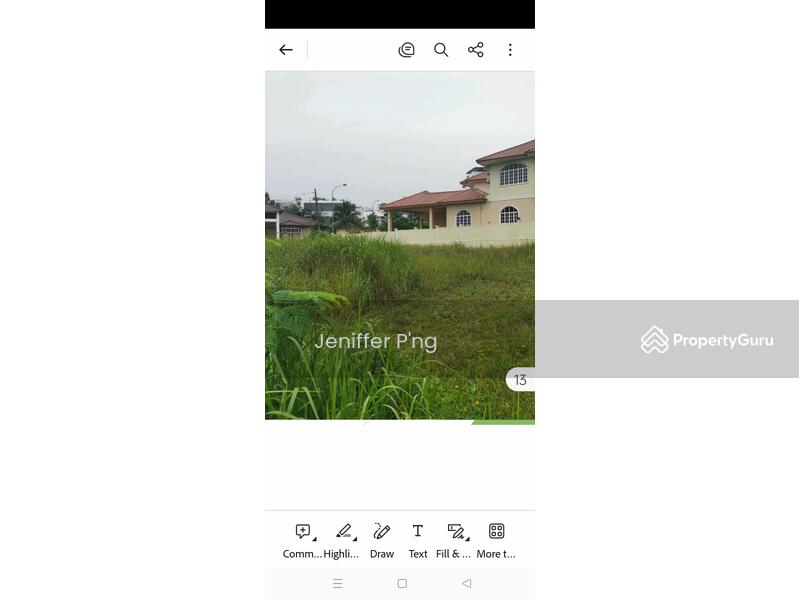Open the overflow menu

[510, 50]
